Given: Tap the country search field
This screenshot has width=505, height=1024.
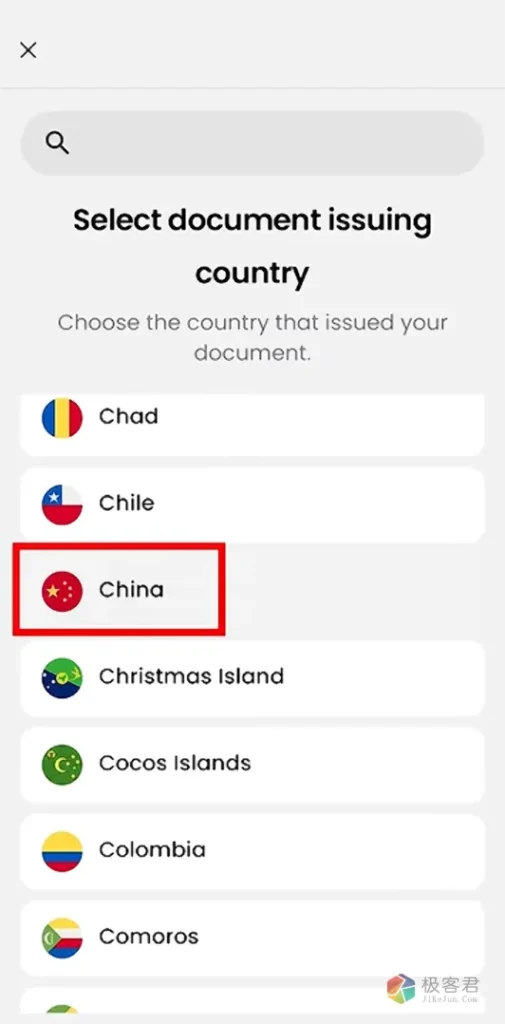Looking at the screenshot, I should coord(252,143).
